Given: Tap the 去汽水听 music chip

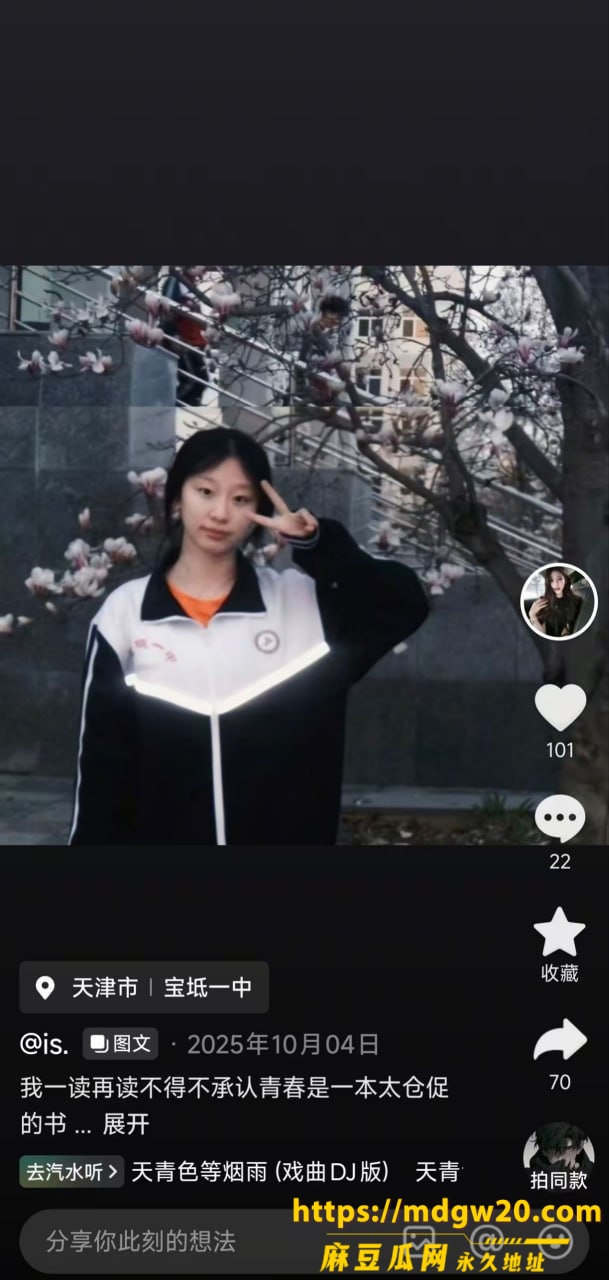Looking at the screenshot, I should click(x=72, y=1171).
